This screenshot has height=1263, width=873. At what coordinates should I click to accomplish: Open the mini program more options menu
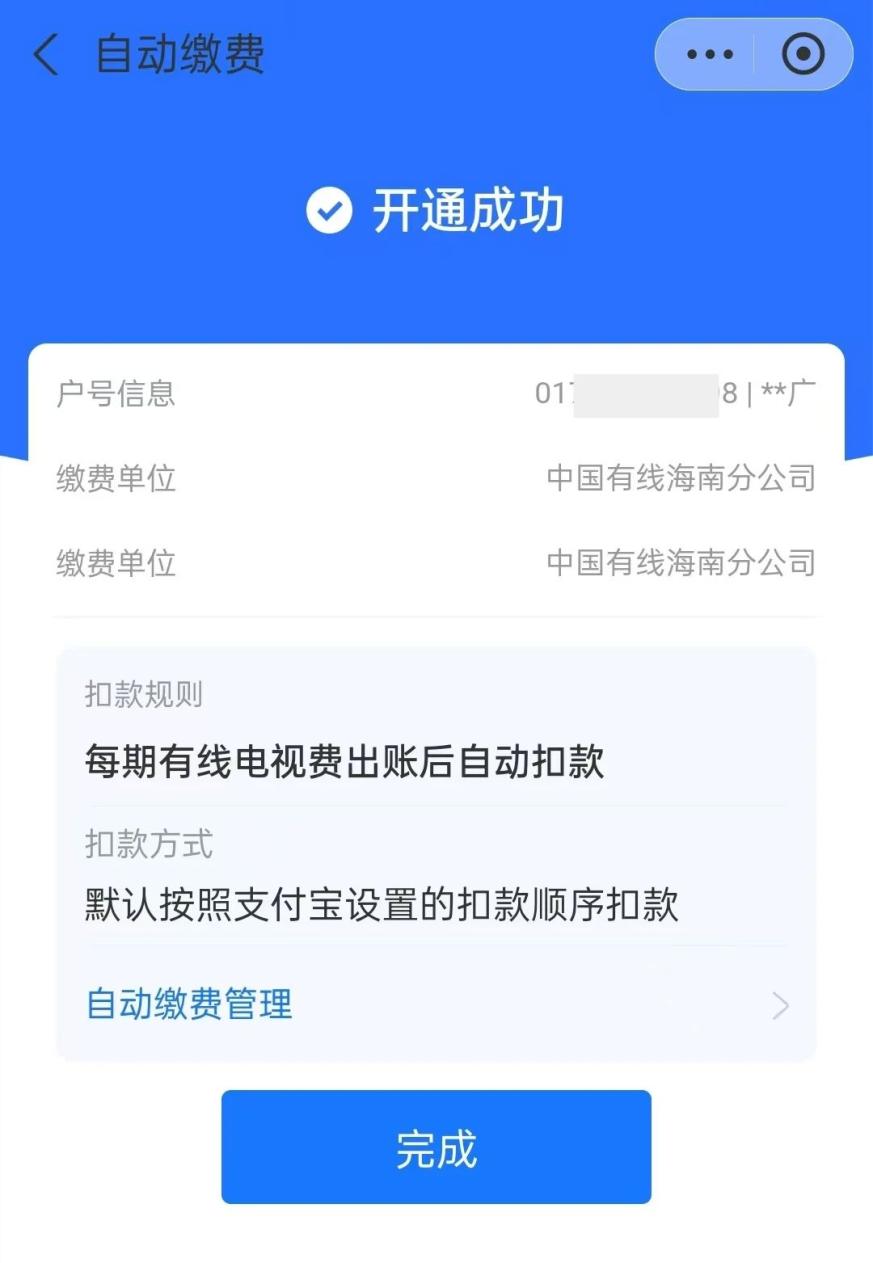point(709,55)
